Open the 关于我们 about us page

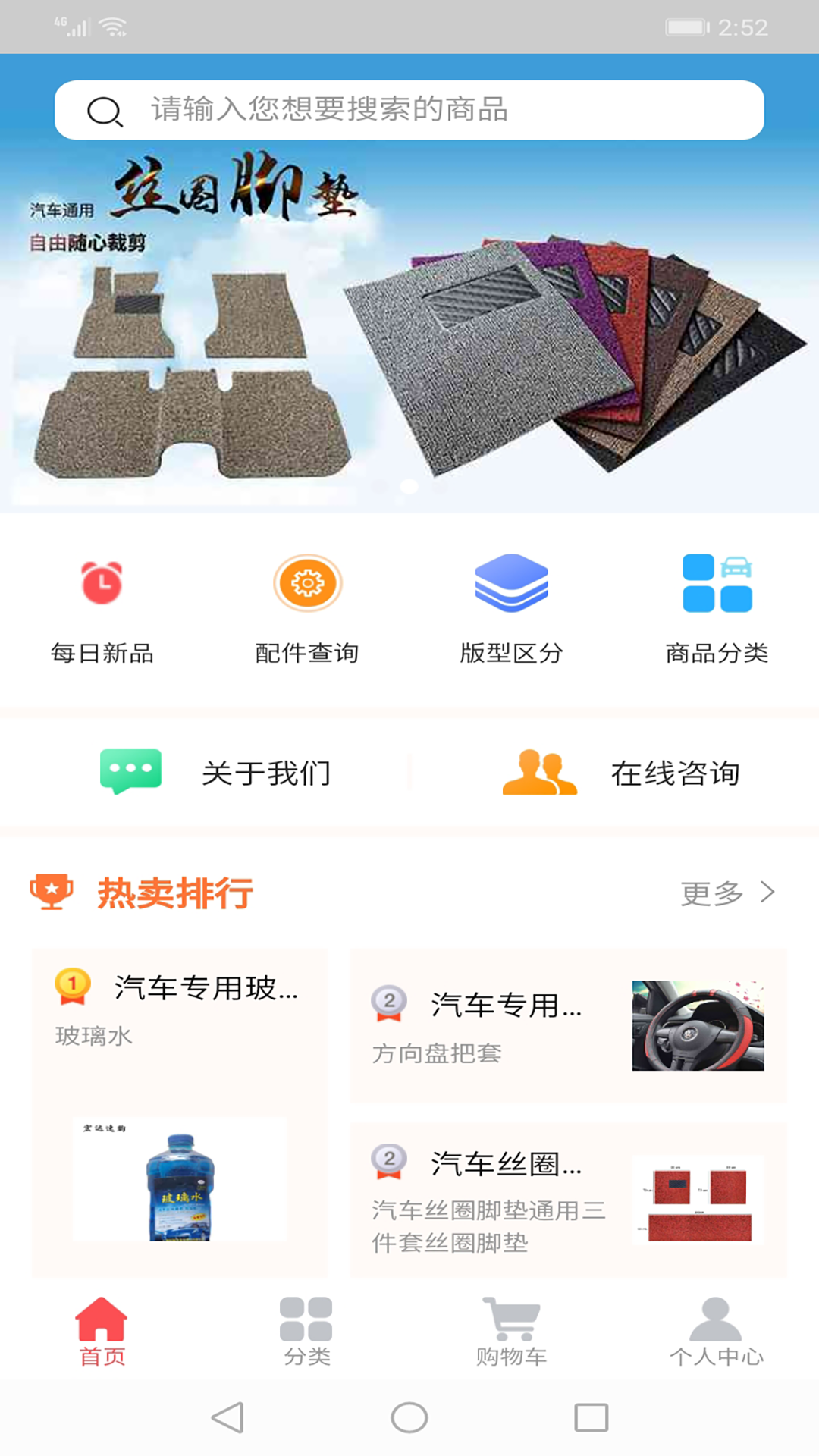[216, 773]
